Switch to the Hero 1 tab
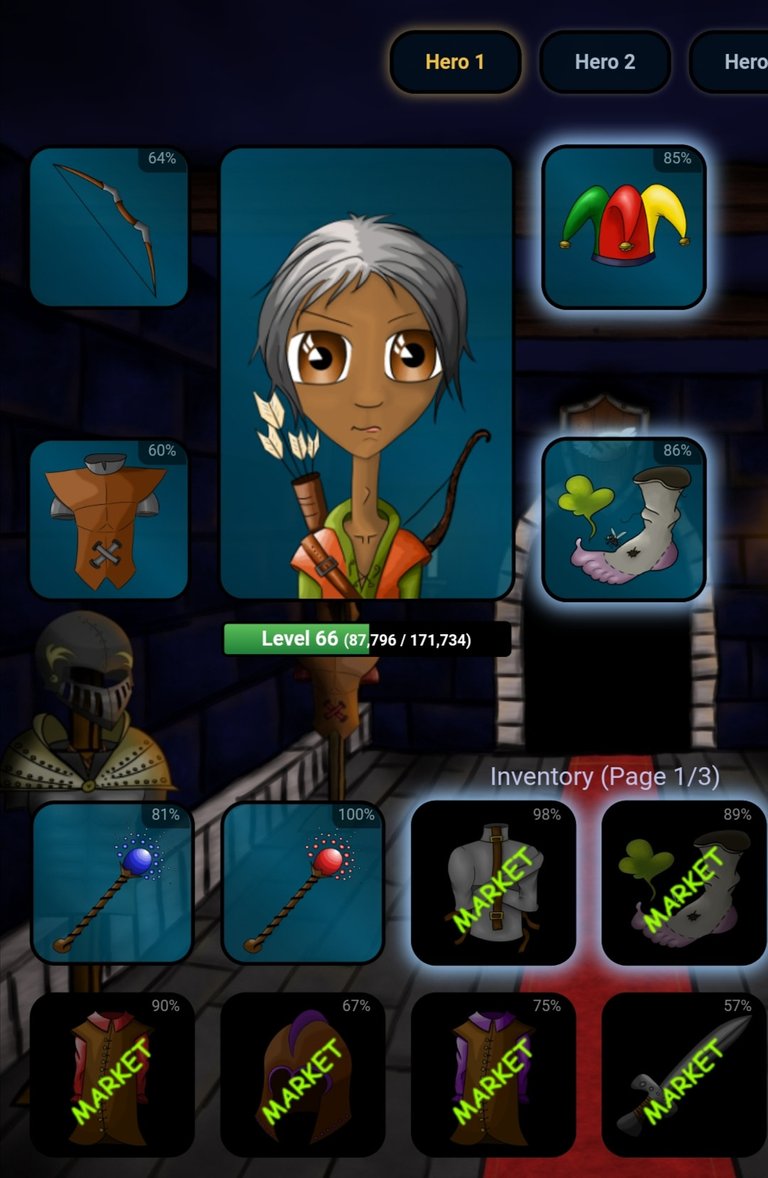This screenshot has height=1178, width=768. (x=455, y=62)
